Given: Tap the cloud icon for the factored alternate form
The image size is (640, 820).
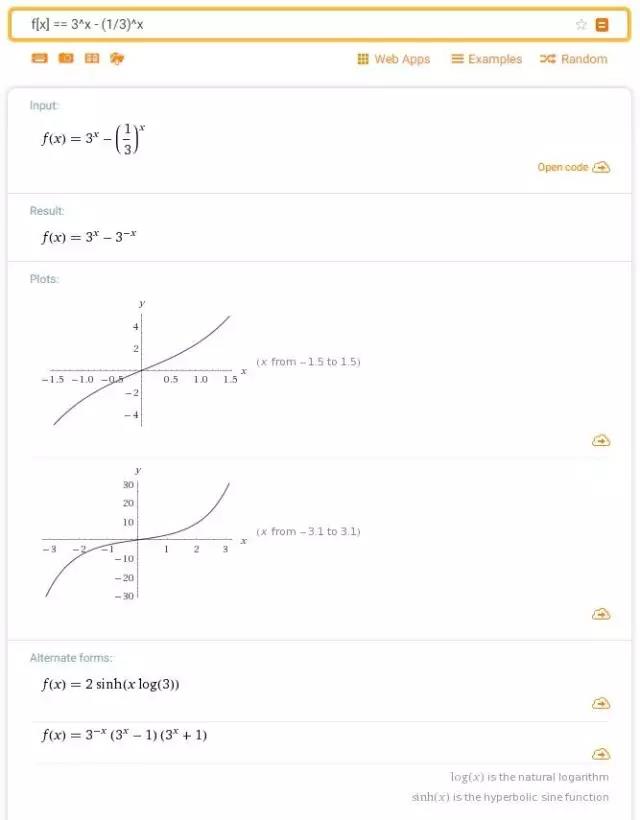Looking at the screenshot, I should [x=601, y=754].
